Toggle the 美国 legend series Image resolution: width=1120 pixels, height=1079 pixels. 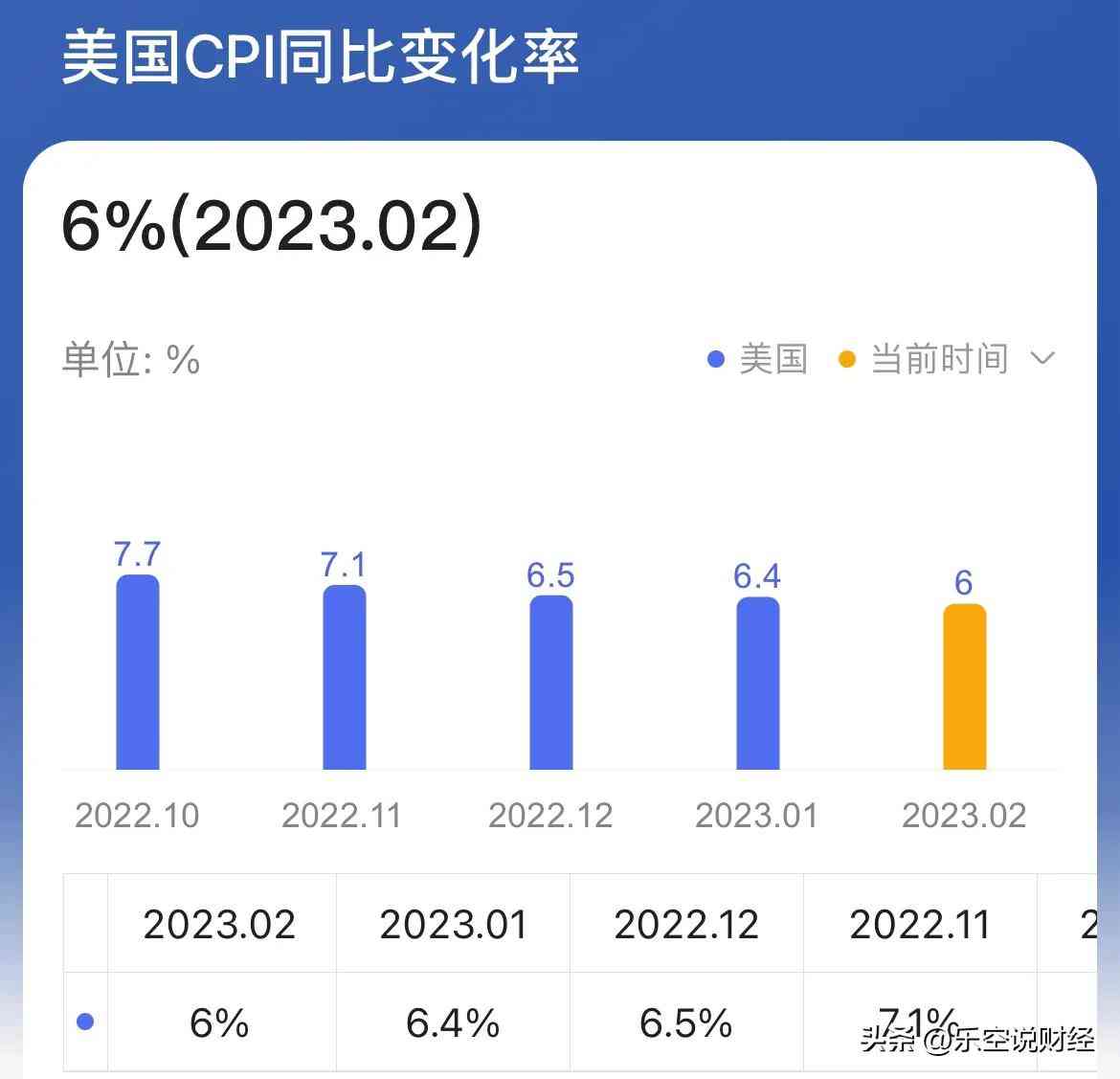pos(757,360)
